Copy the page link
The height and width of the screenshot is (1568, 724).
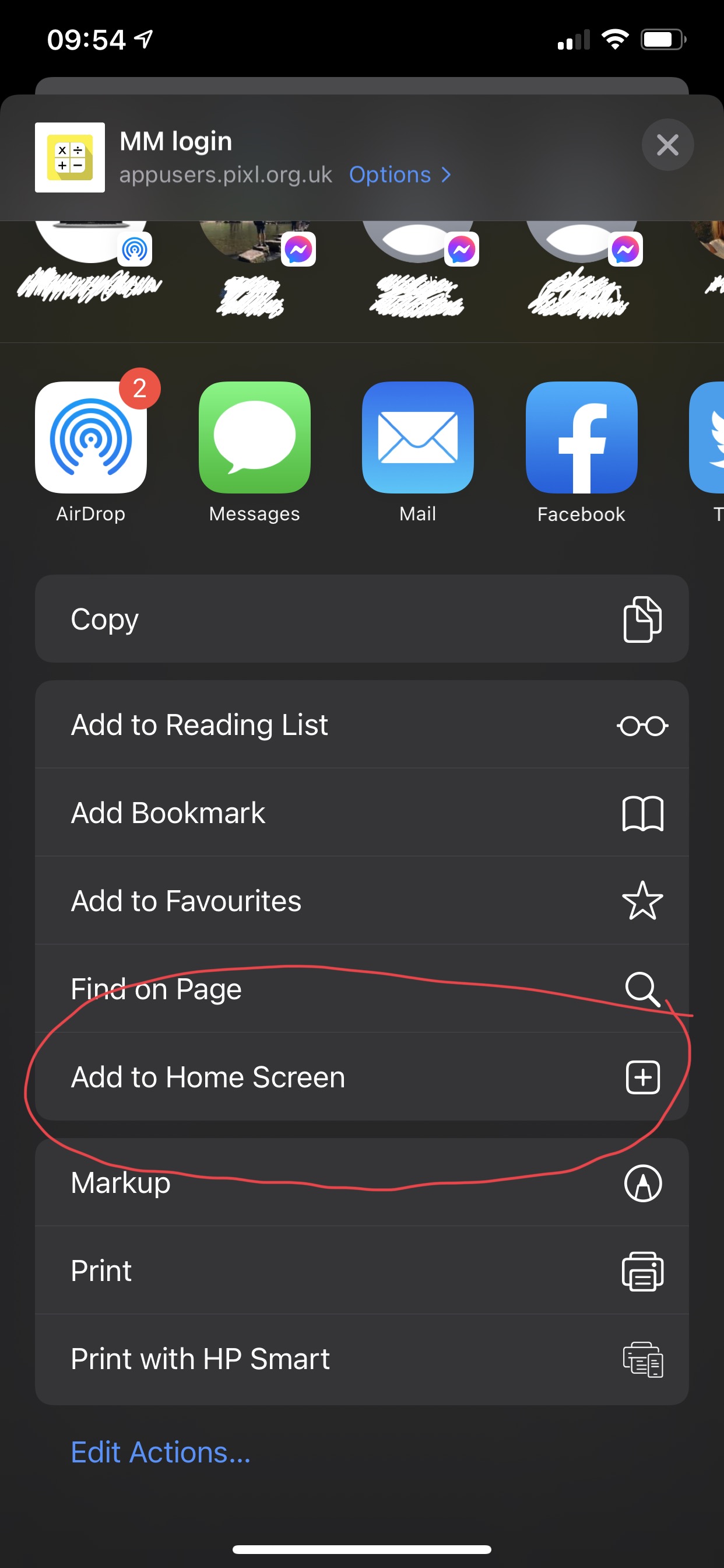[x=361, y=619]
